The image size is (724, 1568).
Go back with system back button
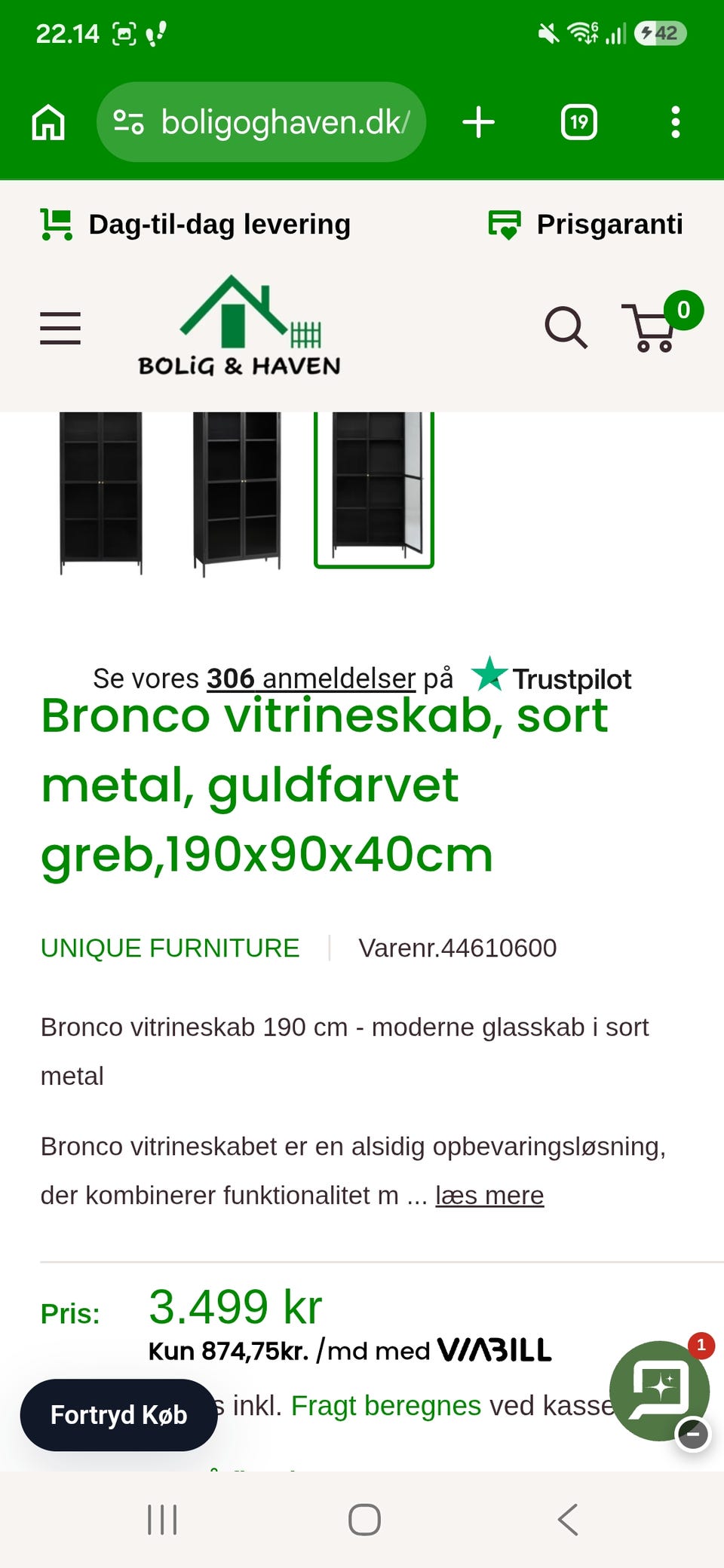point(568,1519)
